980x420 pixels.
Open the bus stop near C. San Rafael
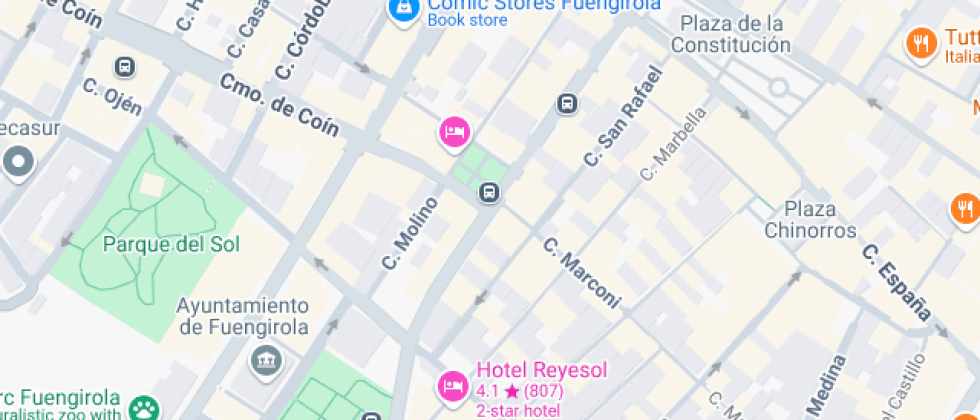click(567, 103)
